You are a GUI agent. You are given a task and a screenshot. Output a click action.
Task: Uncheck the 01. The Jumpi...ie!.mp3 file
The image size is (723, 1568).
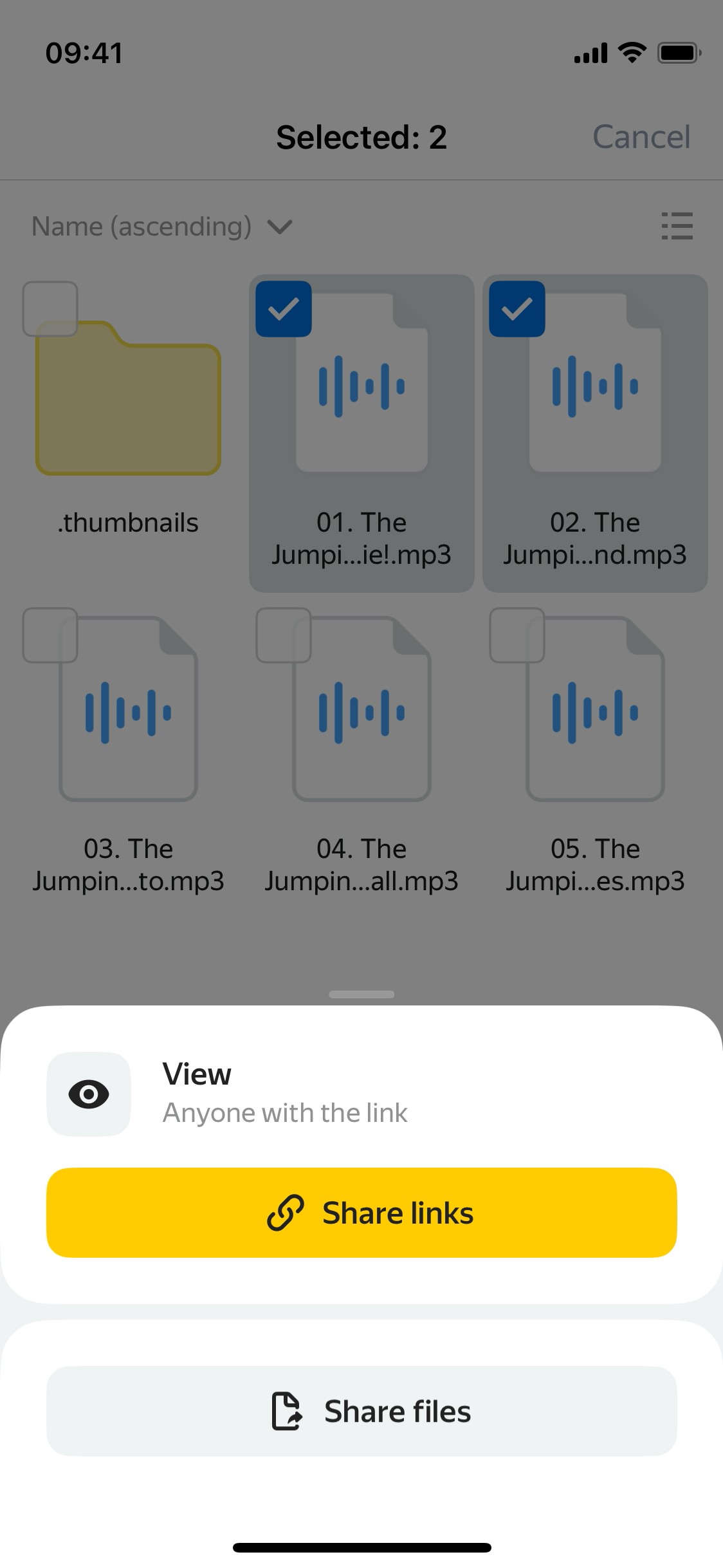[x=284, y=309]
